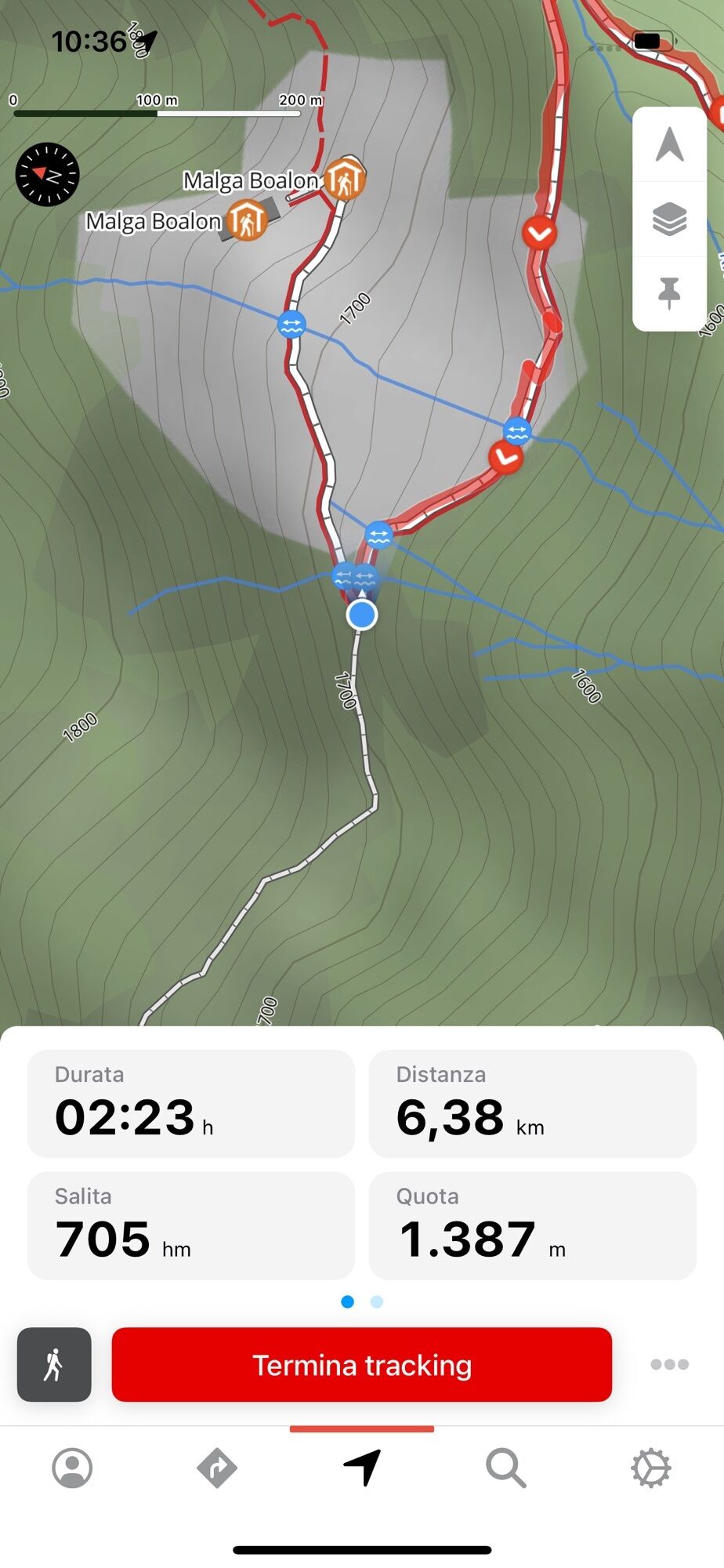Screen dimensions: 724x1568
Task: Center map on current location arrow
Action: click(670, 146)
